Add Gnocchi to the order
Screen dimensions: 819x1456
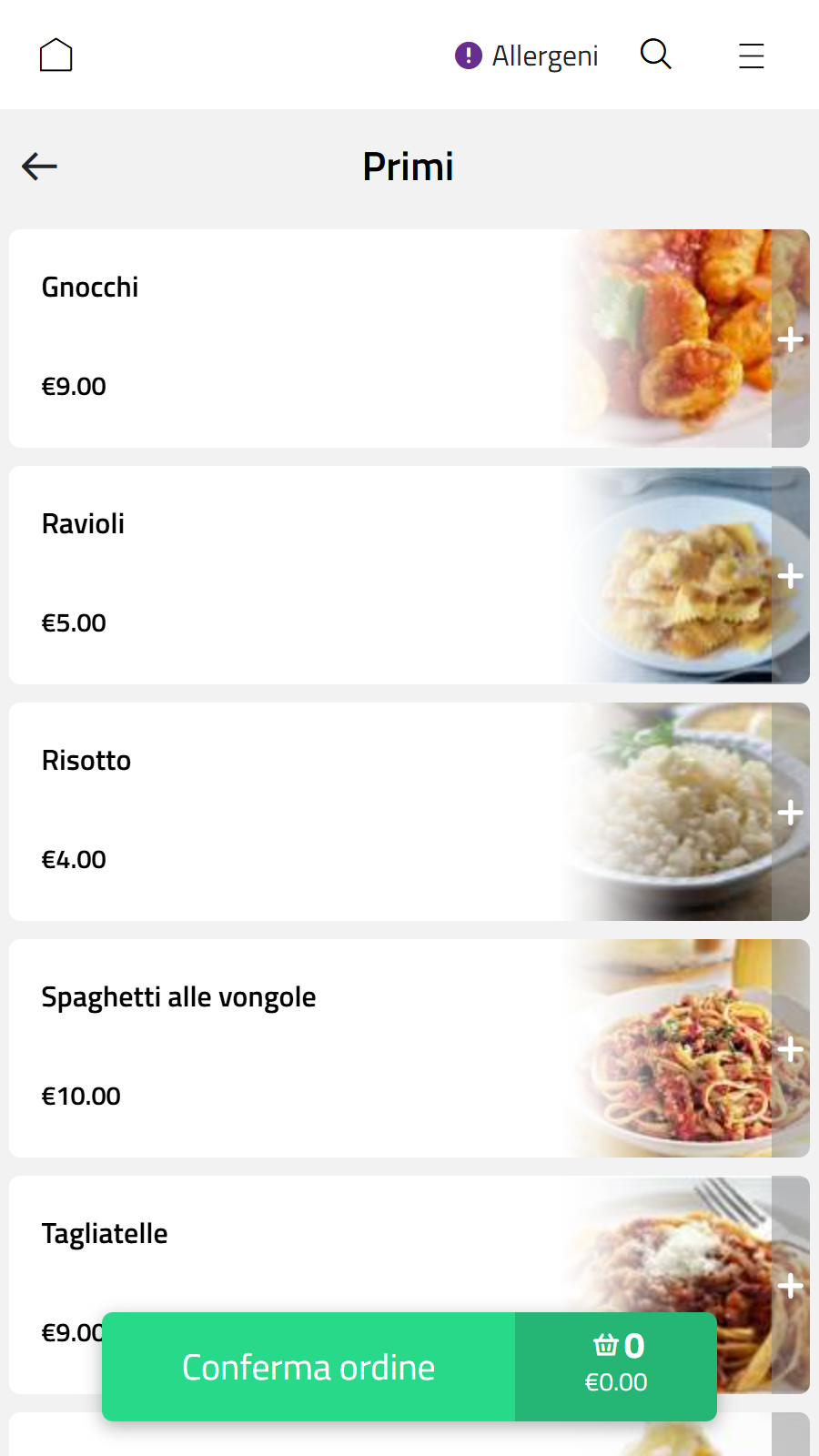pyautogui.click(x=790, y=339)
